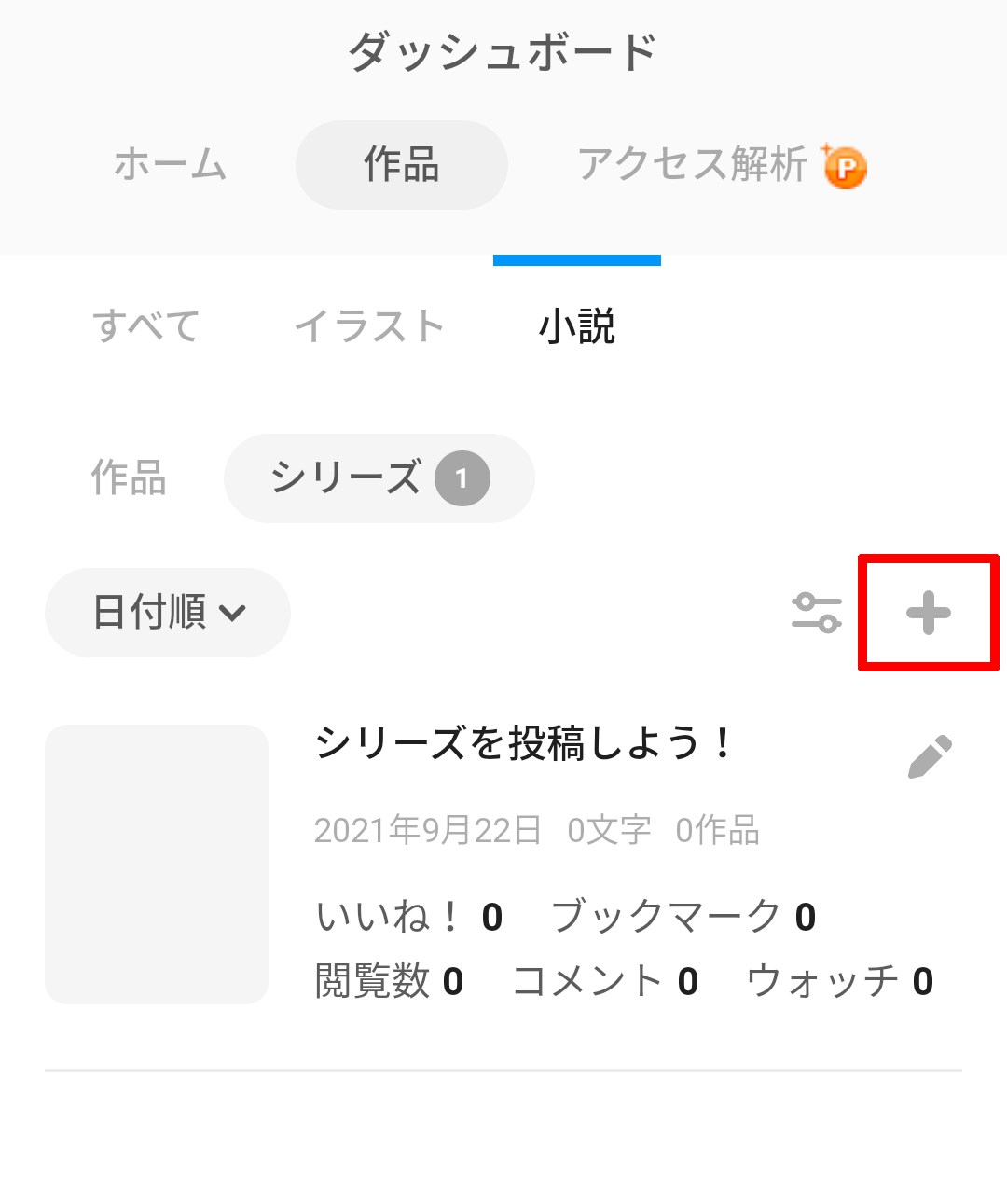Select the 小説 tab
This screenshot has height=1204, width=1007.
(576, 326)
